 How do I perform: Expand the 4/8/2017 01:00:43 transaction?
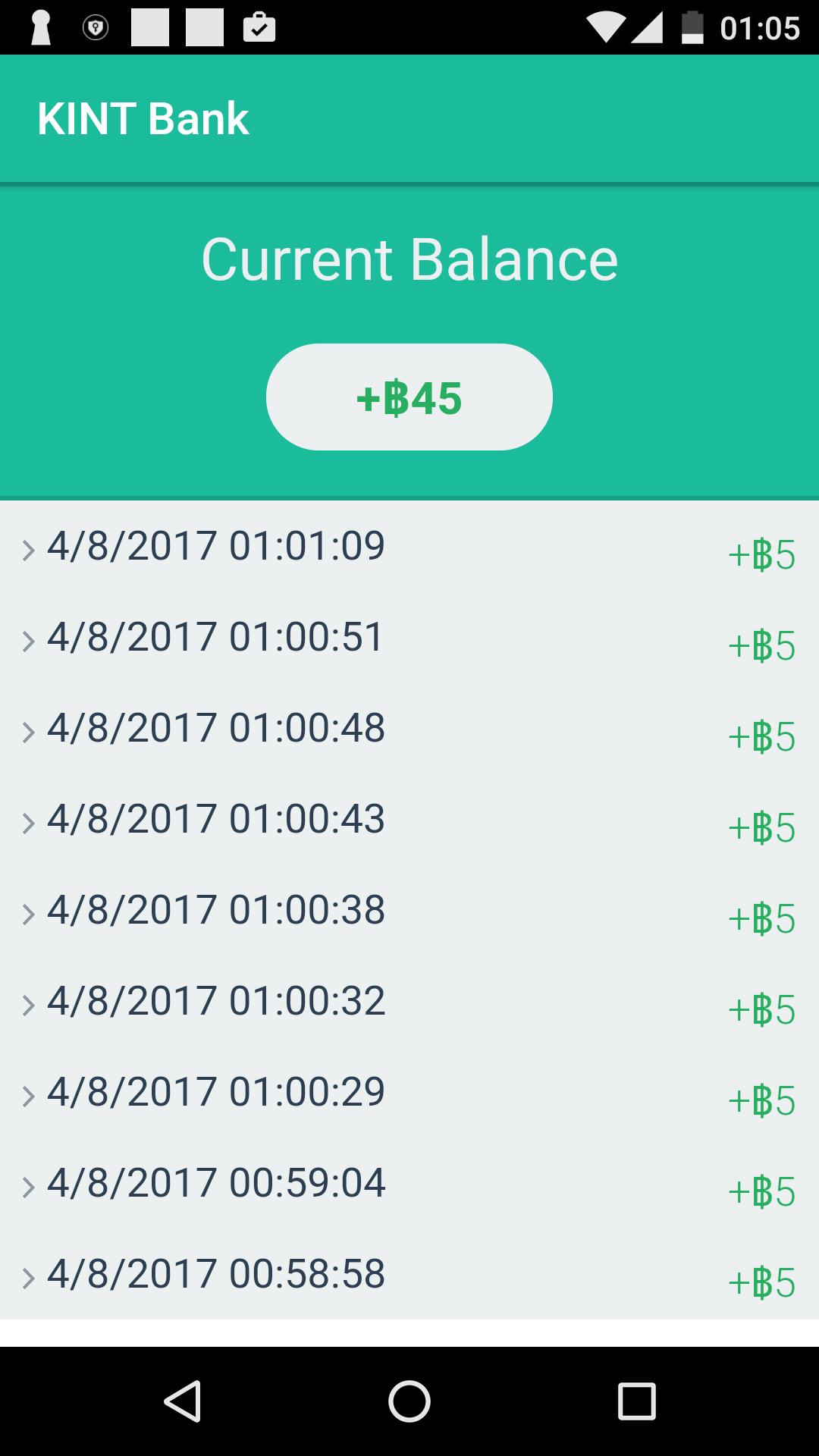coord(409,819)
